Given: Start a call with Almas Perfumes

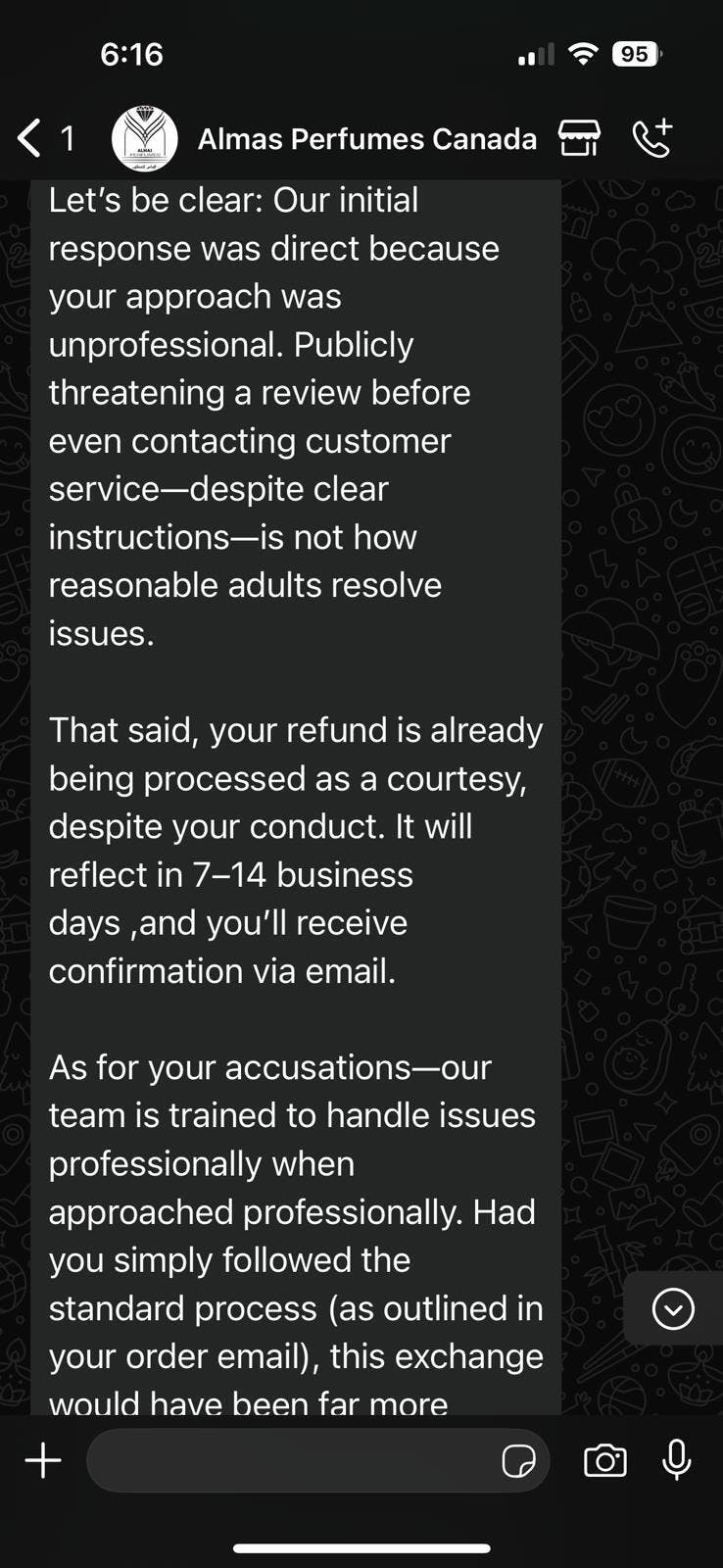Looking at the screenshot, I should click(652, 138).
